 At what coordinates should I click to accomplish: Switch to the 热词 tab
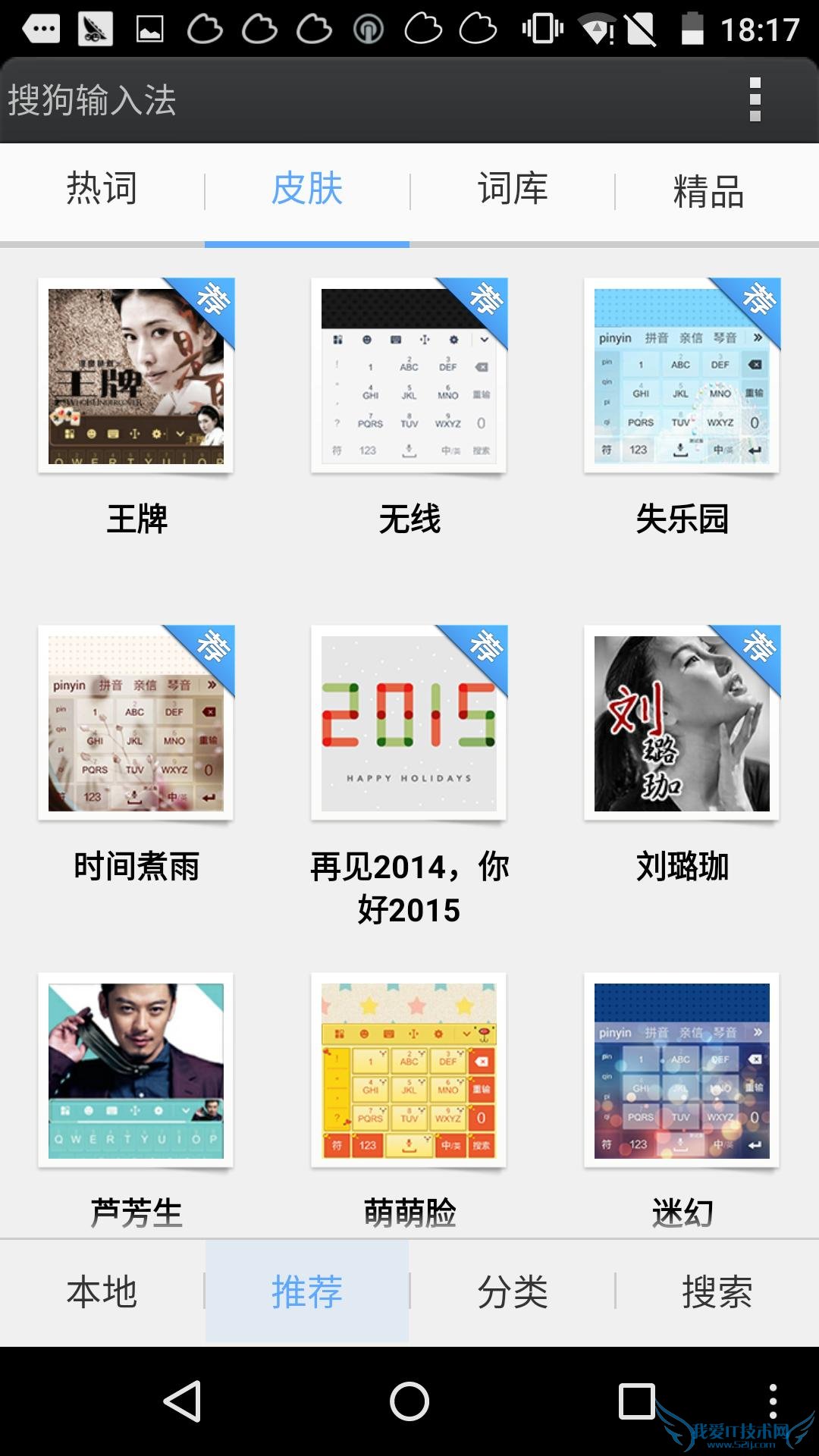click(x=102, y=191)
